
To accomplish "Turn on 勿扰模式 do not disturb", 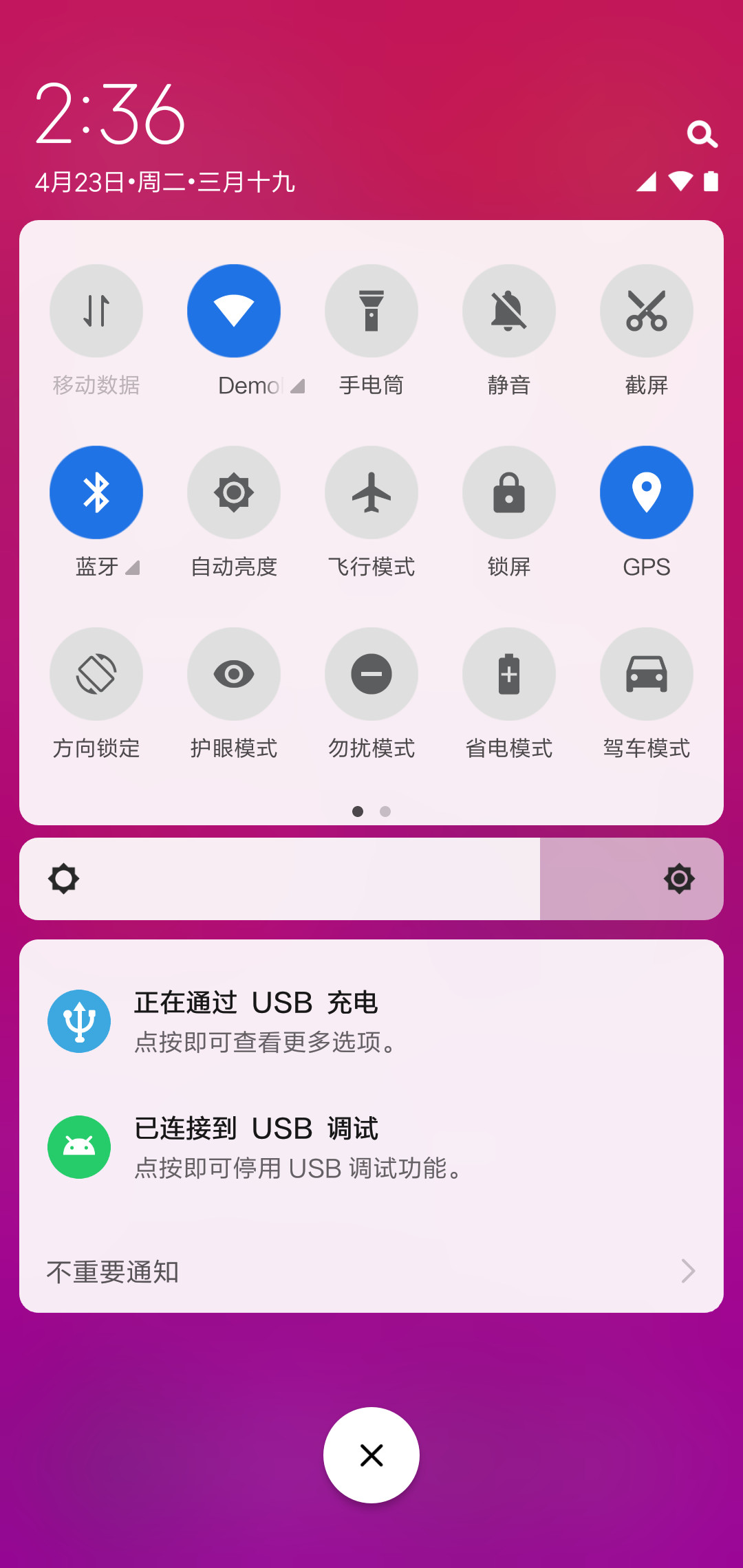I will coord(371,674).
